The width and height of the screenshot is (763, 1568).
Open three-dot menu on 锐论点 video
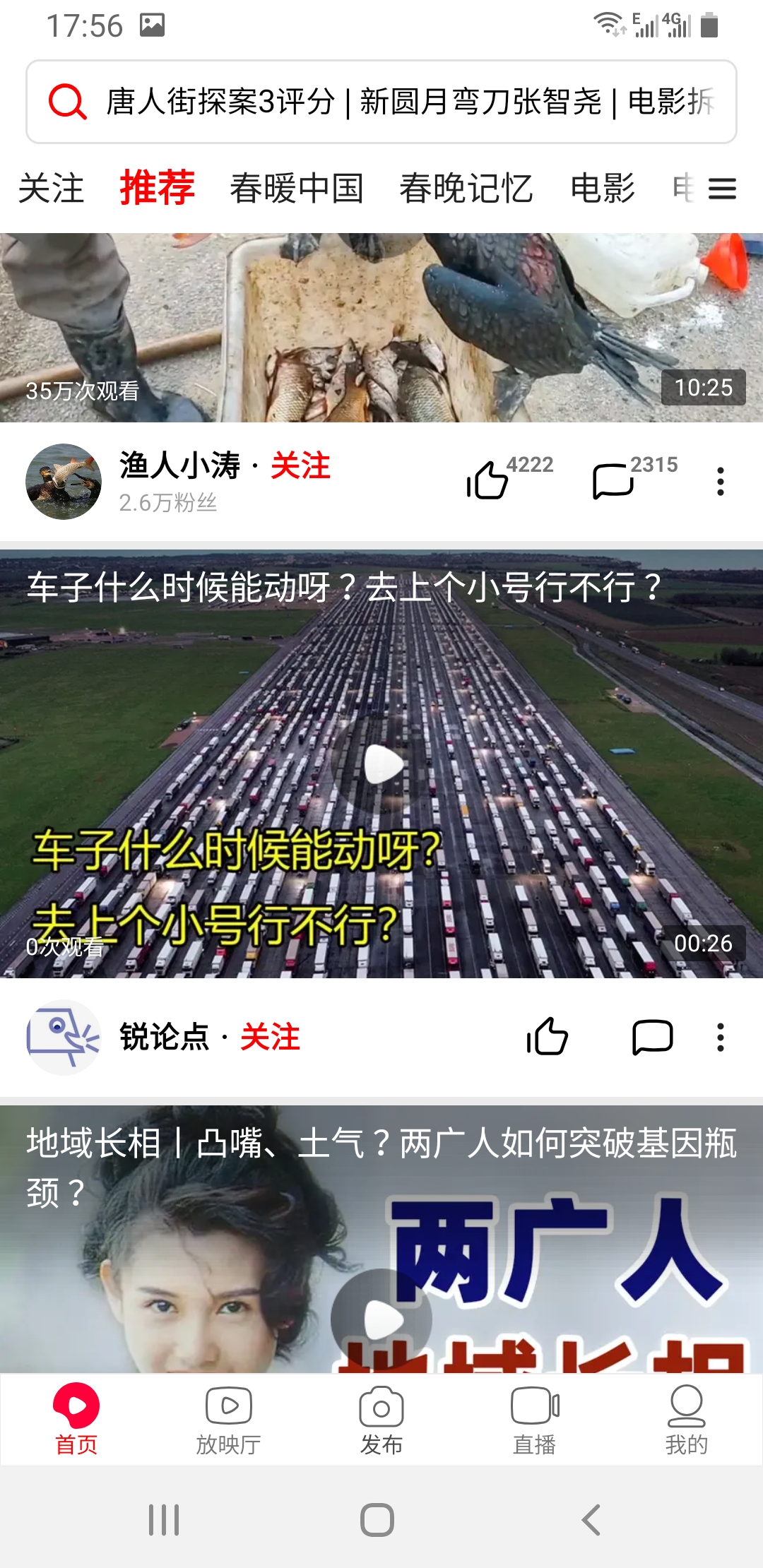coord(719,1038)
